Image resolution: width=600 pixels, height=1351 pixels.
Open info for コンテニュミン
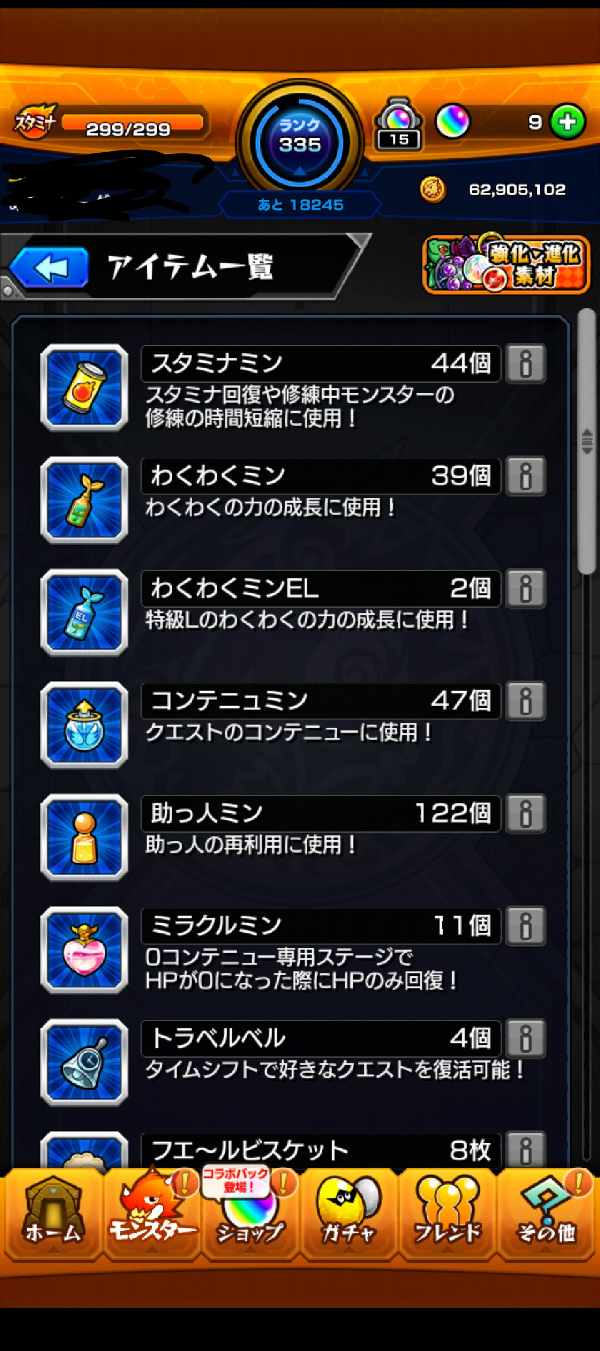coord(526,700)
